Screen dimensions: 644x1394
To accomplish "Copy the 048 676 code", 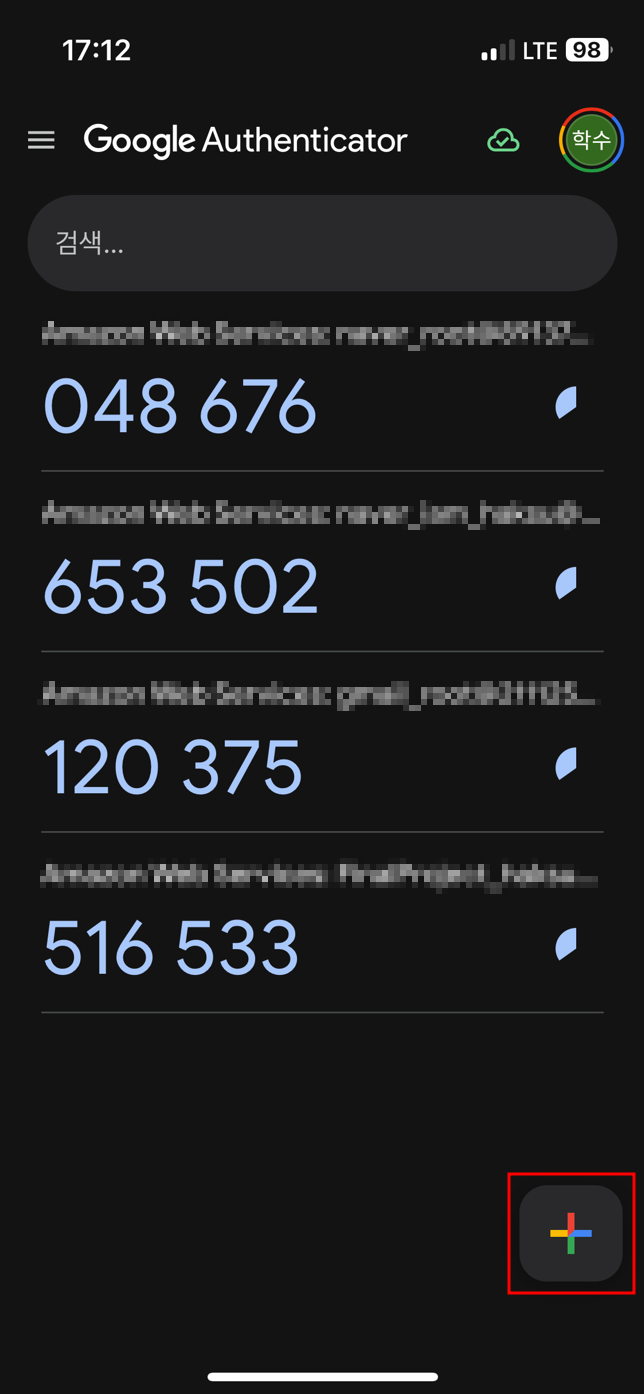I will 180,407.
